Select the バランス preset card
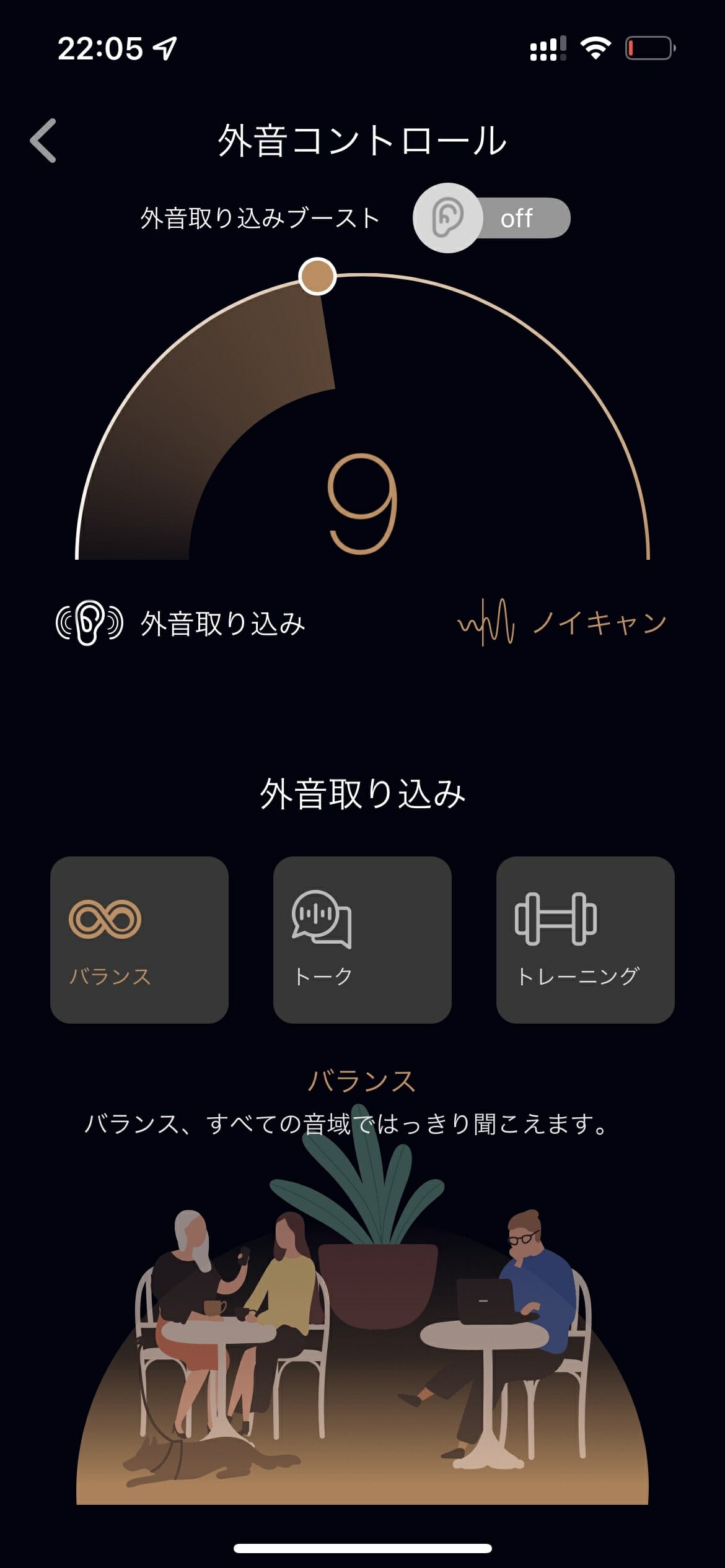Image resolution: width=725 pixels, height=1568 pixels. [x=139, y=939]
